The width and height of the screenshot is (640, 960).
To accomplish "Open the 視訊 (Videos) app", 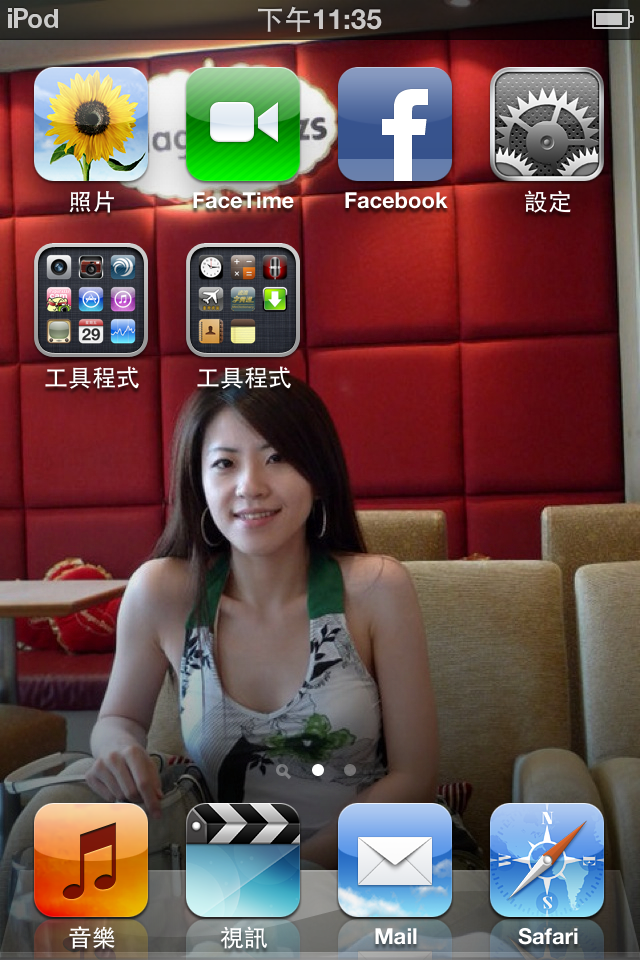I will (x=243, y=860).
